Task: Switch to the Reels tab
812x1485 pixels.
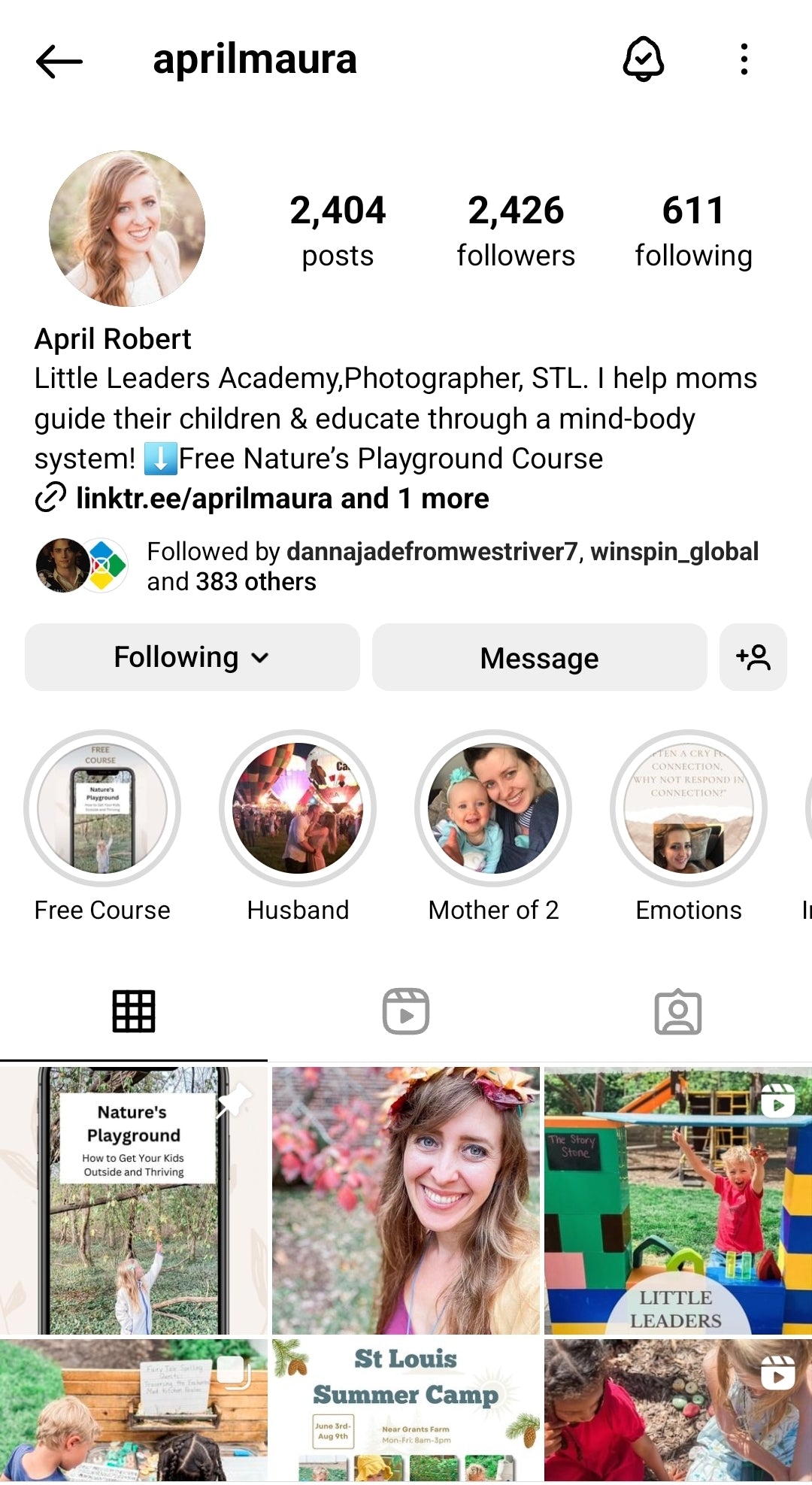Action: pyautogui.click(x=406, y=1011)
